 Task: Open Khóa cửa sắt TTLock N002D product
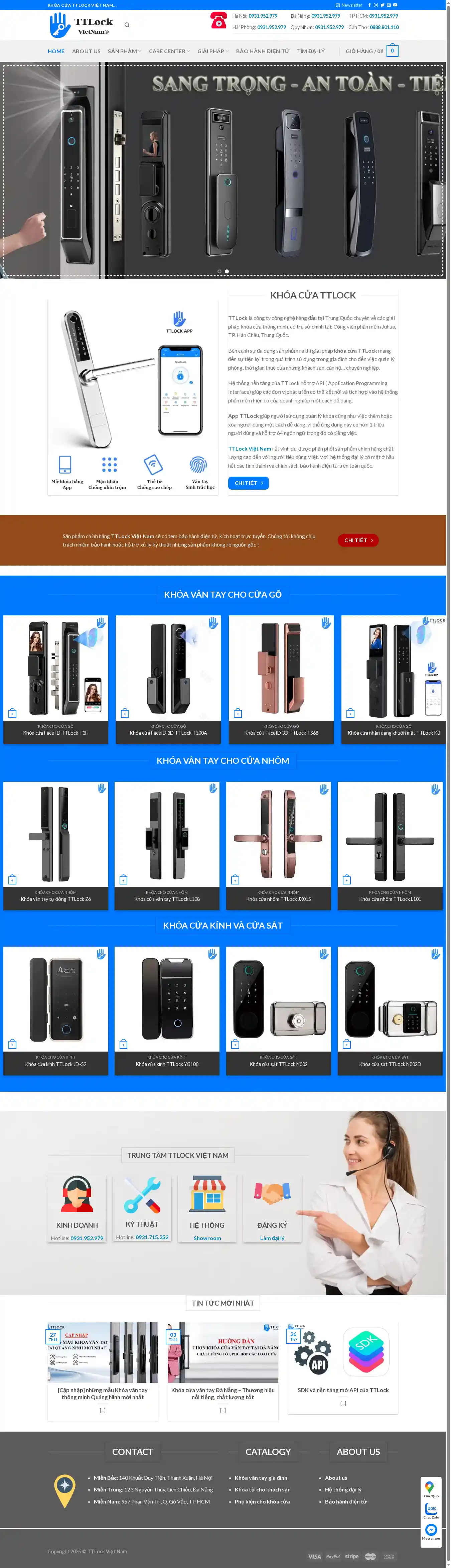coord(390,1064)
